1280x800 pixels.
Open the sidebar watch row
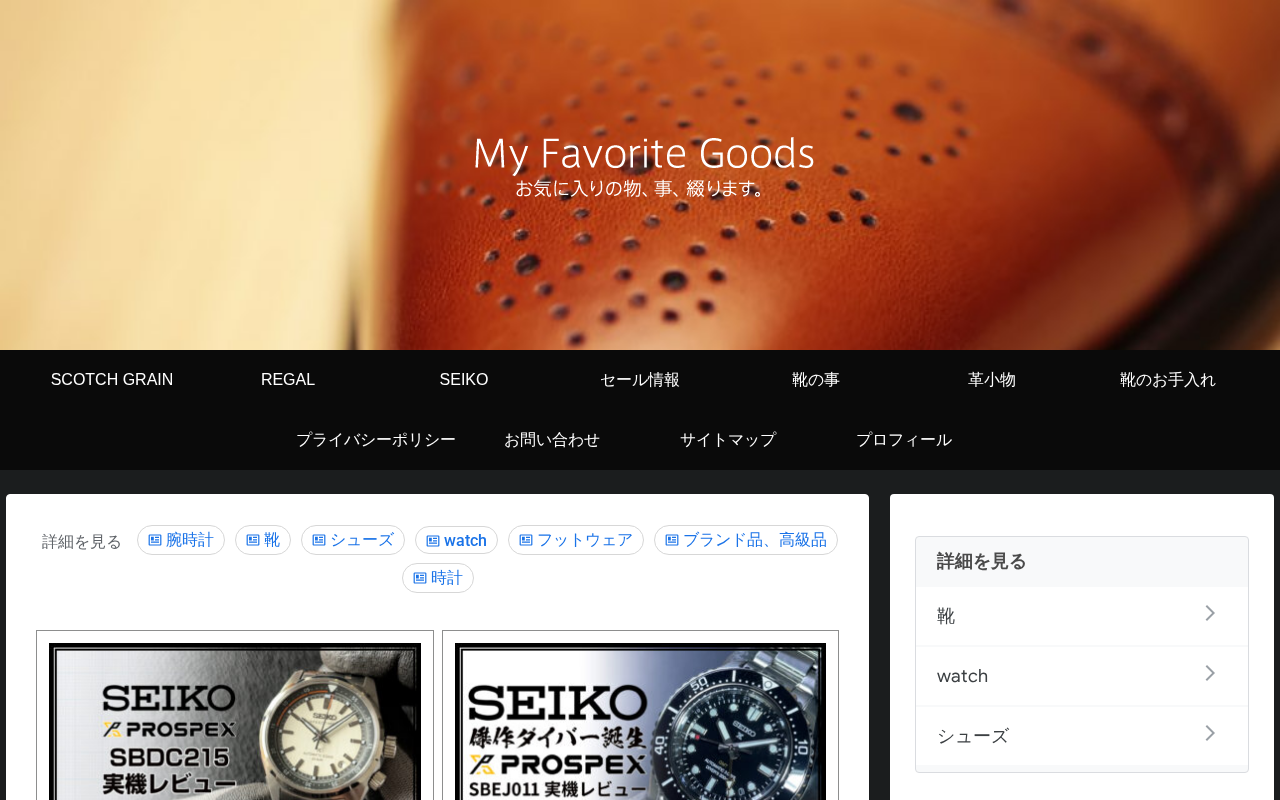point(1082,676)
